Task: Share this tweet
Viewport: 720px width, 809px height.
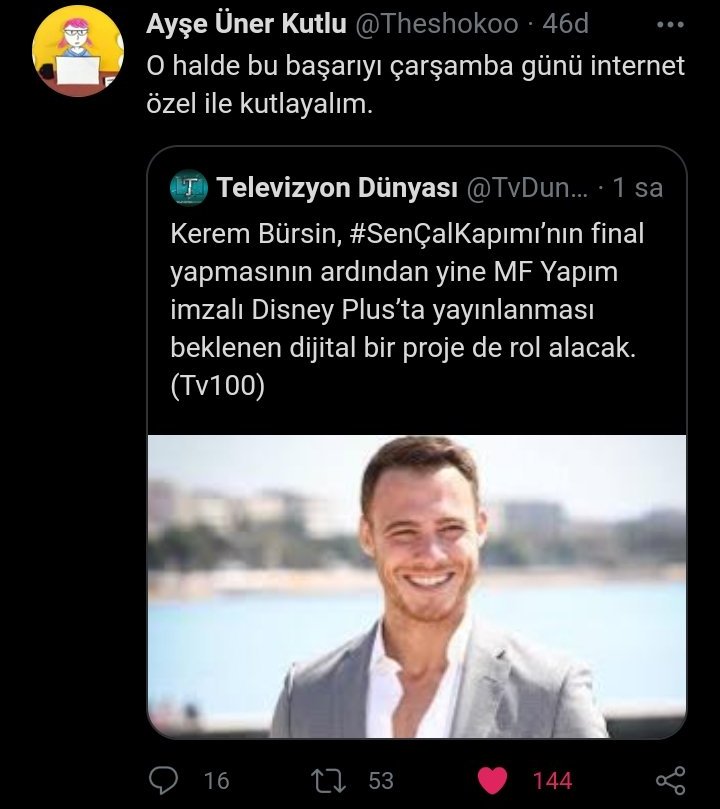Action: coord(669,779)
